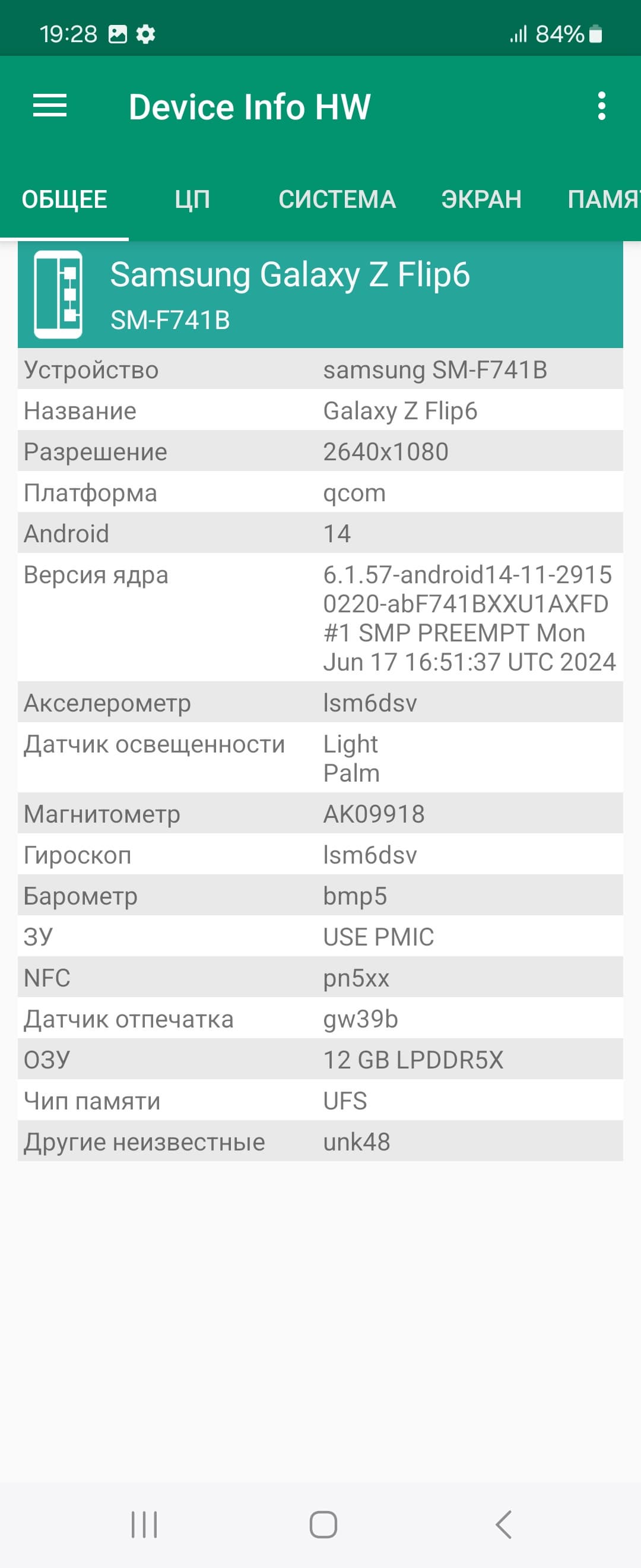This screenshot has height=1568, width=641.
Task: Switch to the СИСТЕМА tab
Action: click(x=337, y=200)
